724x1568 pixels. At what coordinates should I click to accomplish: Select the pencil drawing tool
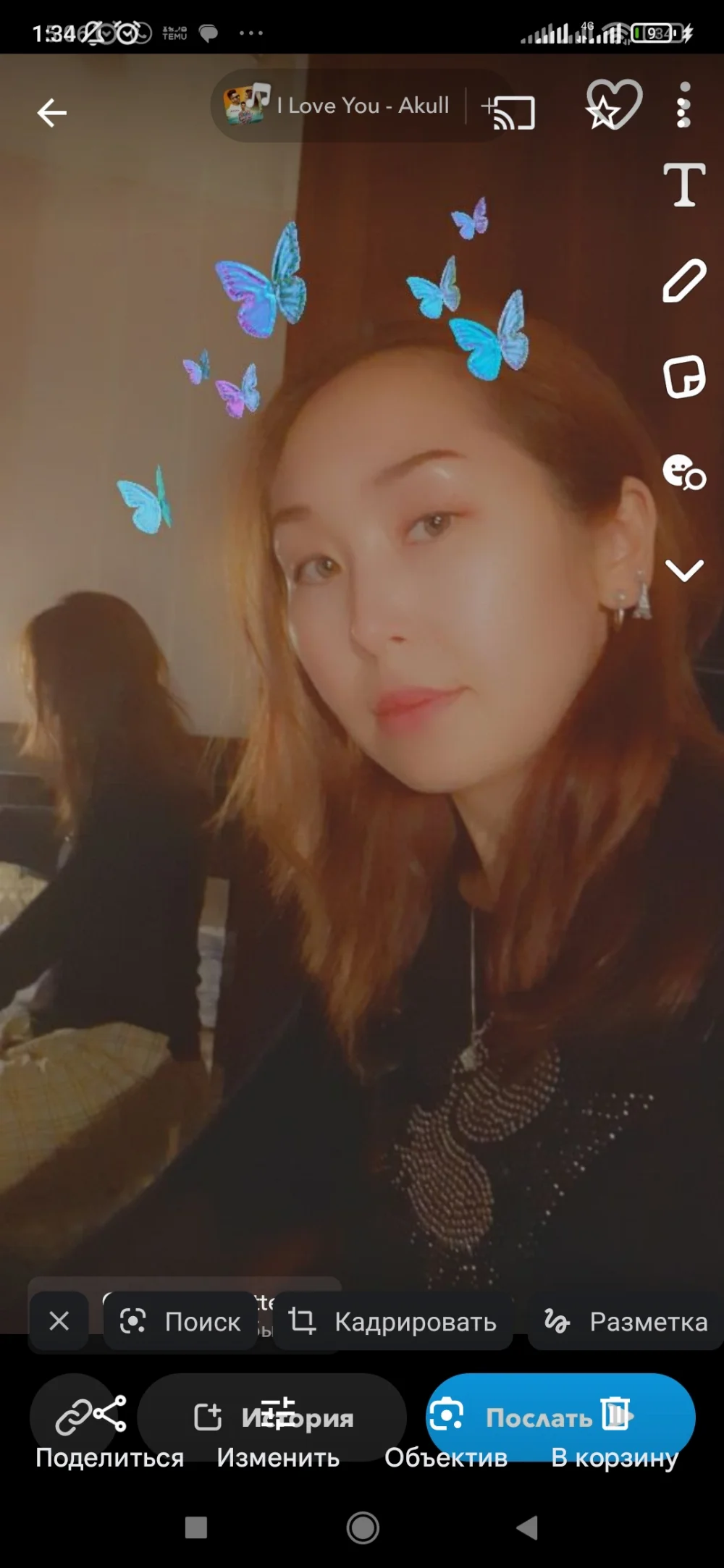point(684,280)
